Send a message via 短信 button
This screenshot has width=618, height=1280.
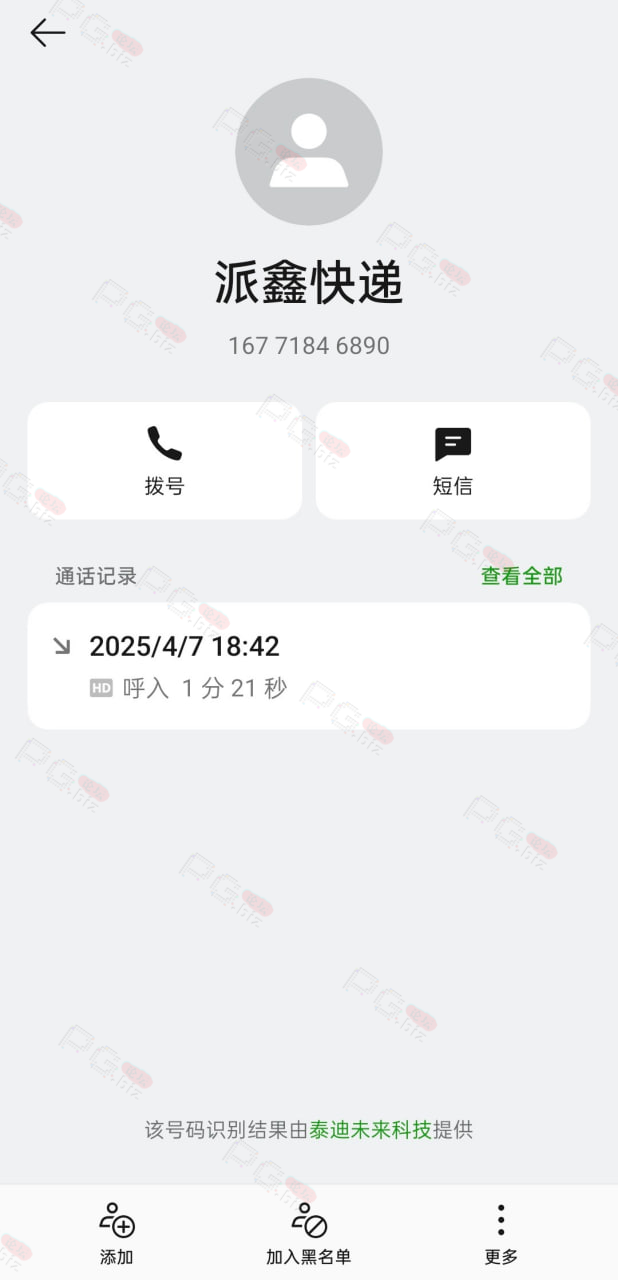(453, 461)
